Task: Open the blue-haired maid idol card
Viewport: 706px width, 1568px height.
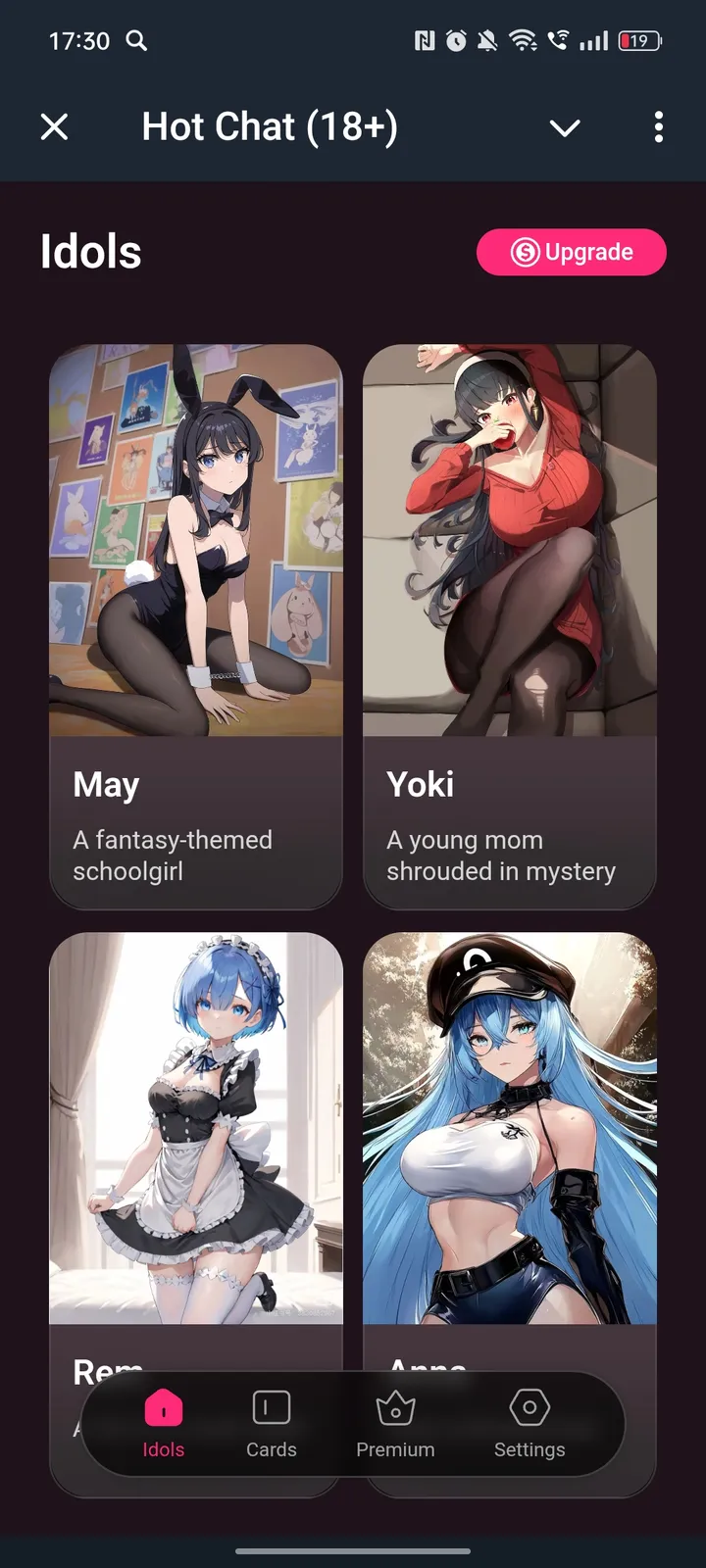Action: click(x=196, y=1127)
